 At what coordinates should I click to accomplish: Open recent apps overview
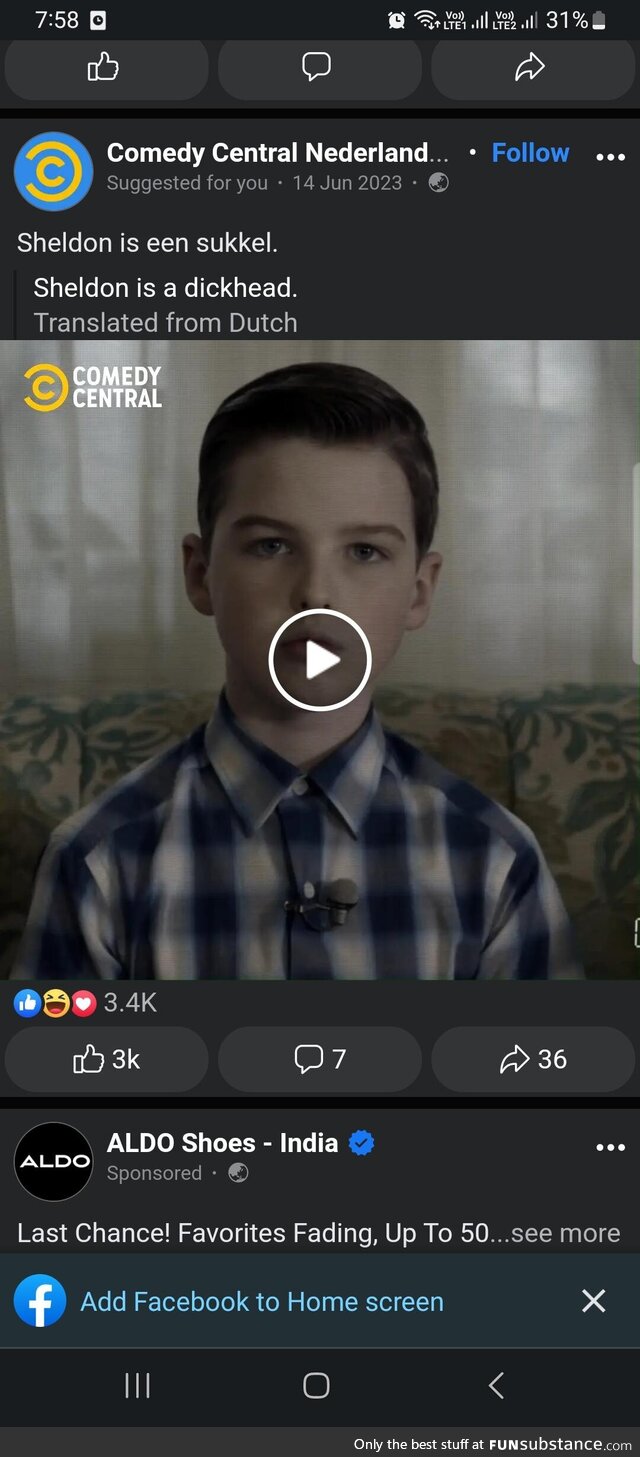[x=137, y=1385]
